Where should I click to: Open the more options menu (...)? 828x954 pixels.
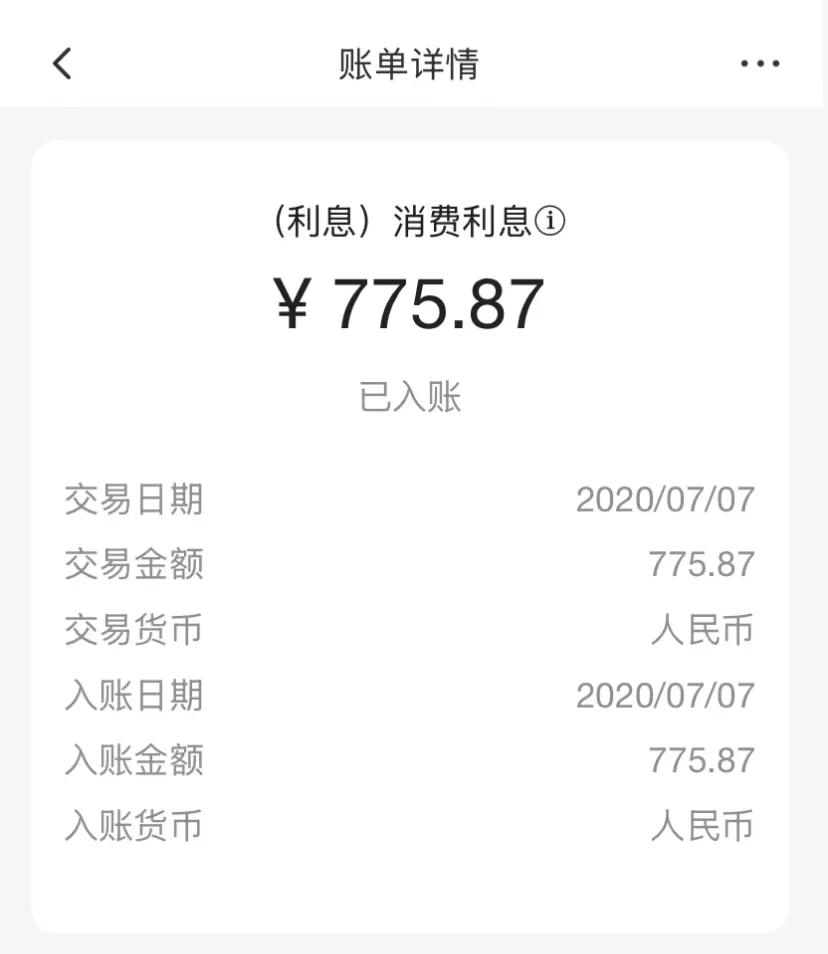coord(762,62)
